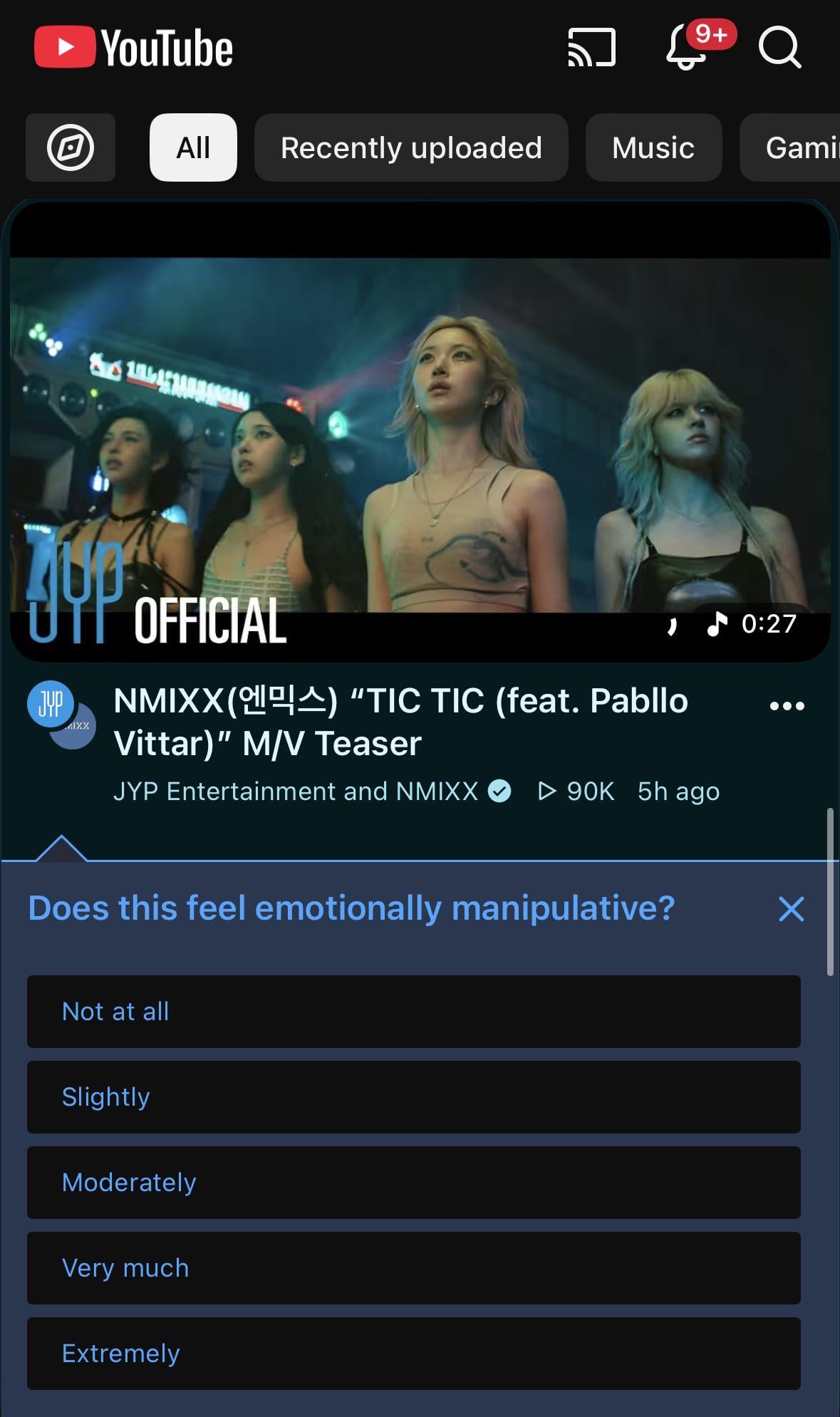Choose the Extremely survey response
Image resolution: width=840 pixels, height=1417 pixels.
click(413, 1354)
